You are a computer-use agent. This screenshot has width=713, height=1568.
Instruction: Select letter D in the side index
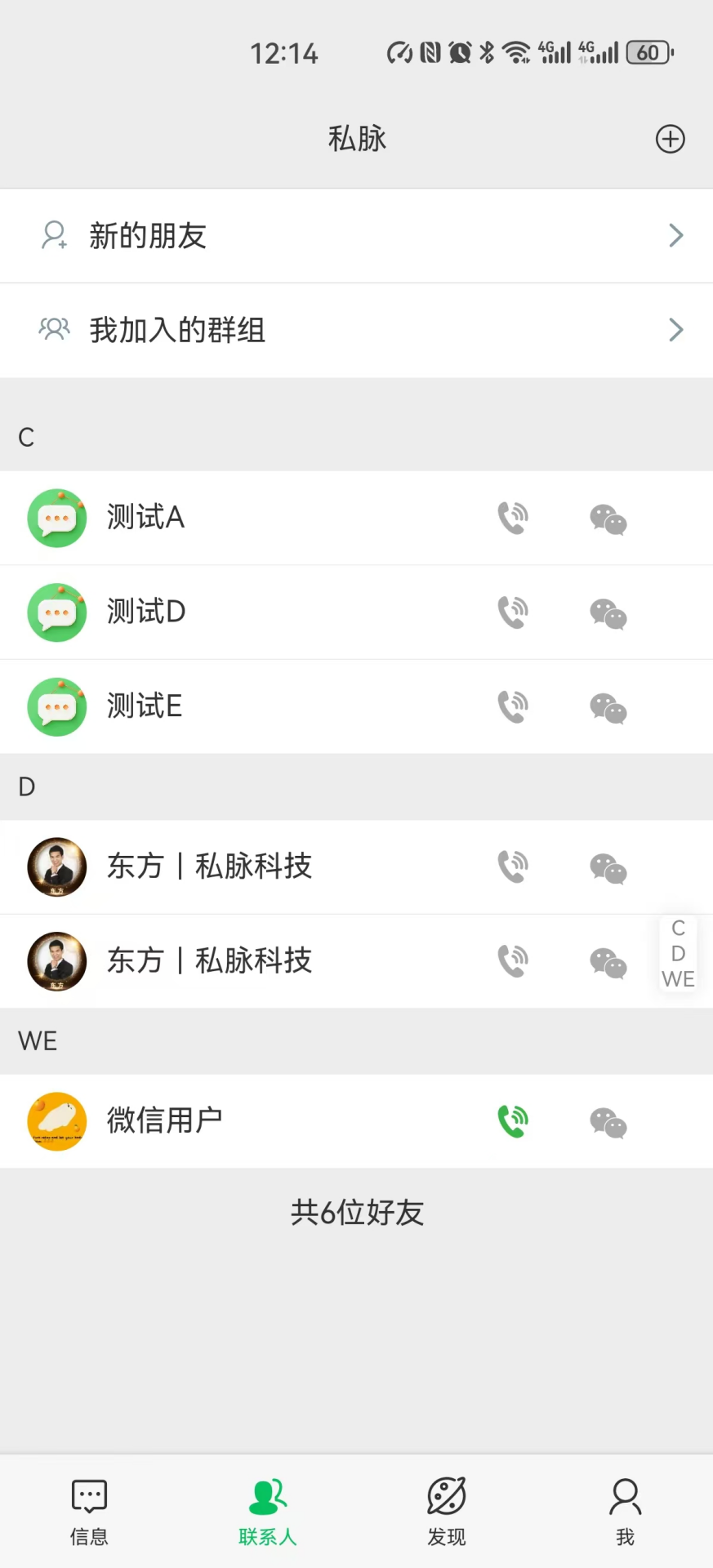(x=678, y=953)
